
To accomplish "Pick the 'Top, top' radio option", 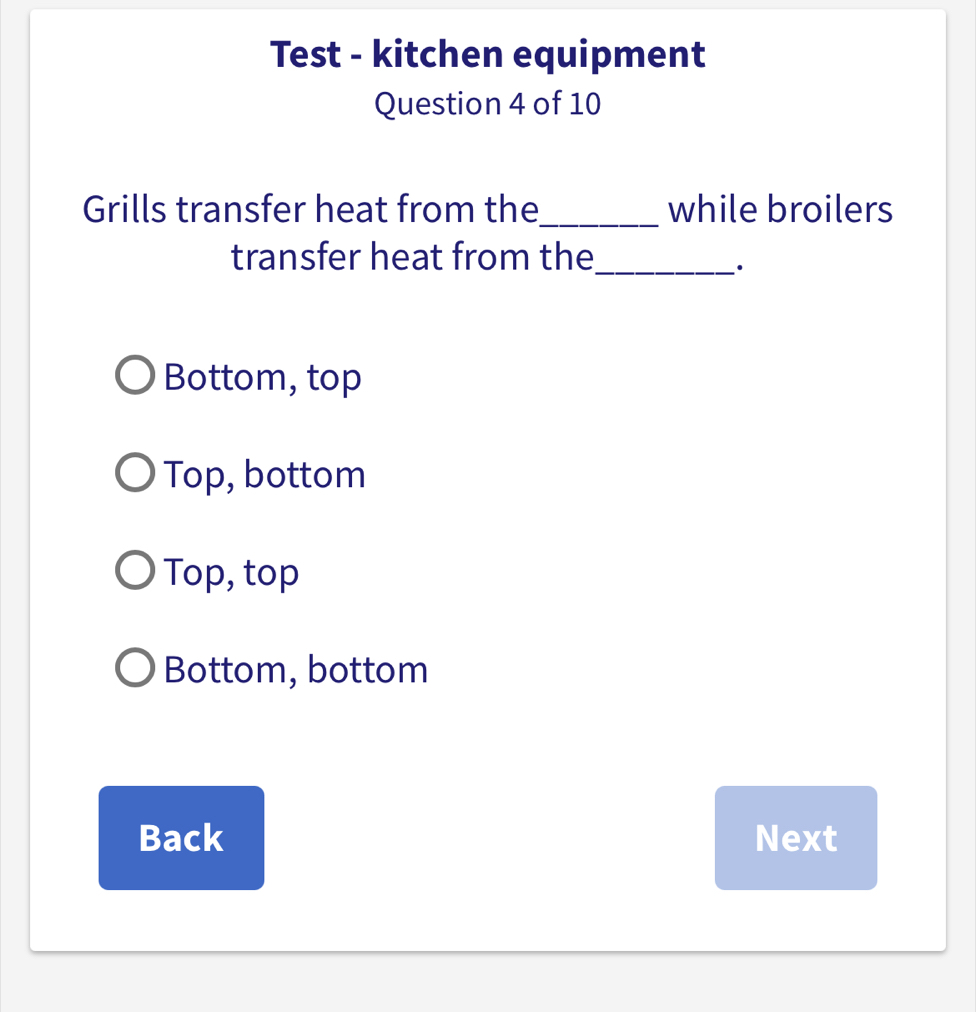I will (136, 572).
